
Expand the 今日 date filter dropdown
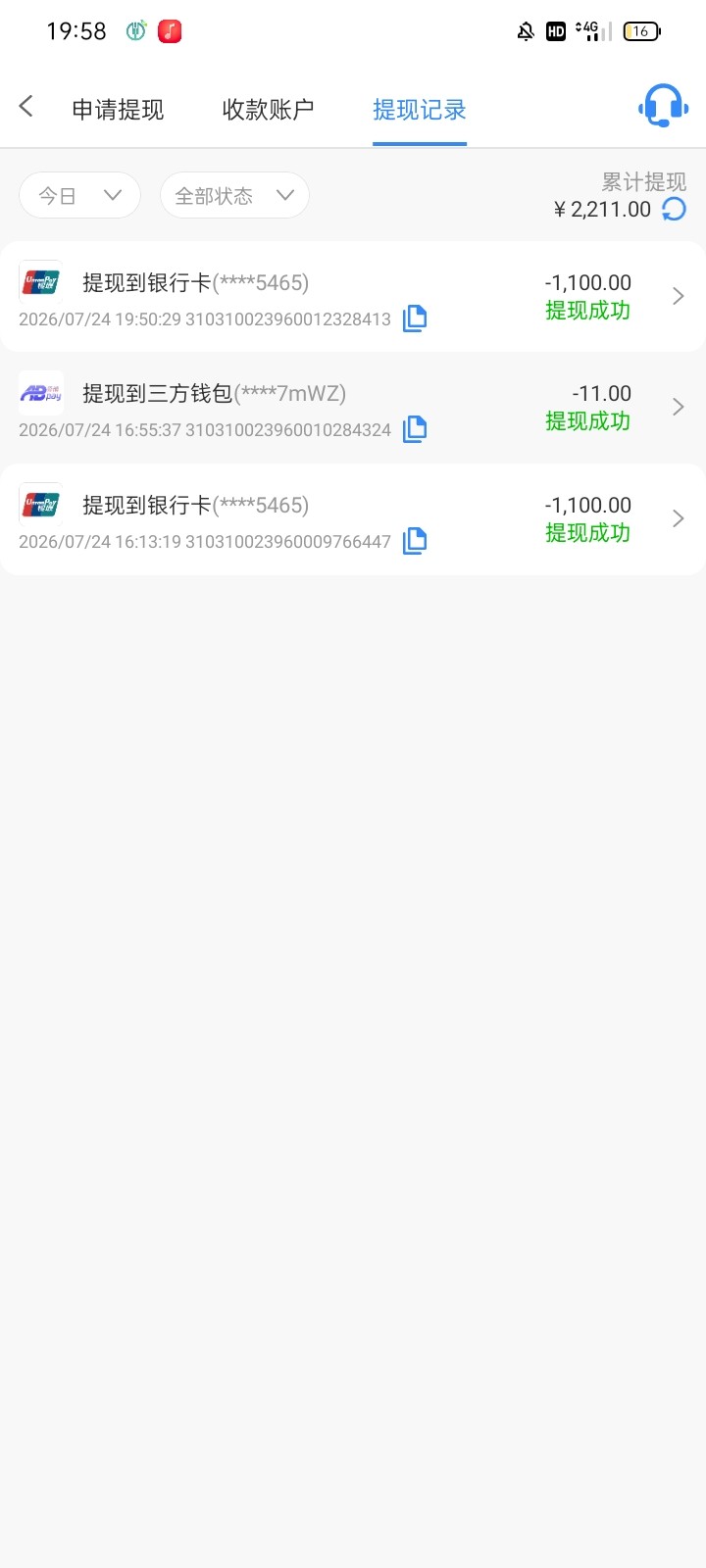79,196
